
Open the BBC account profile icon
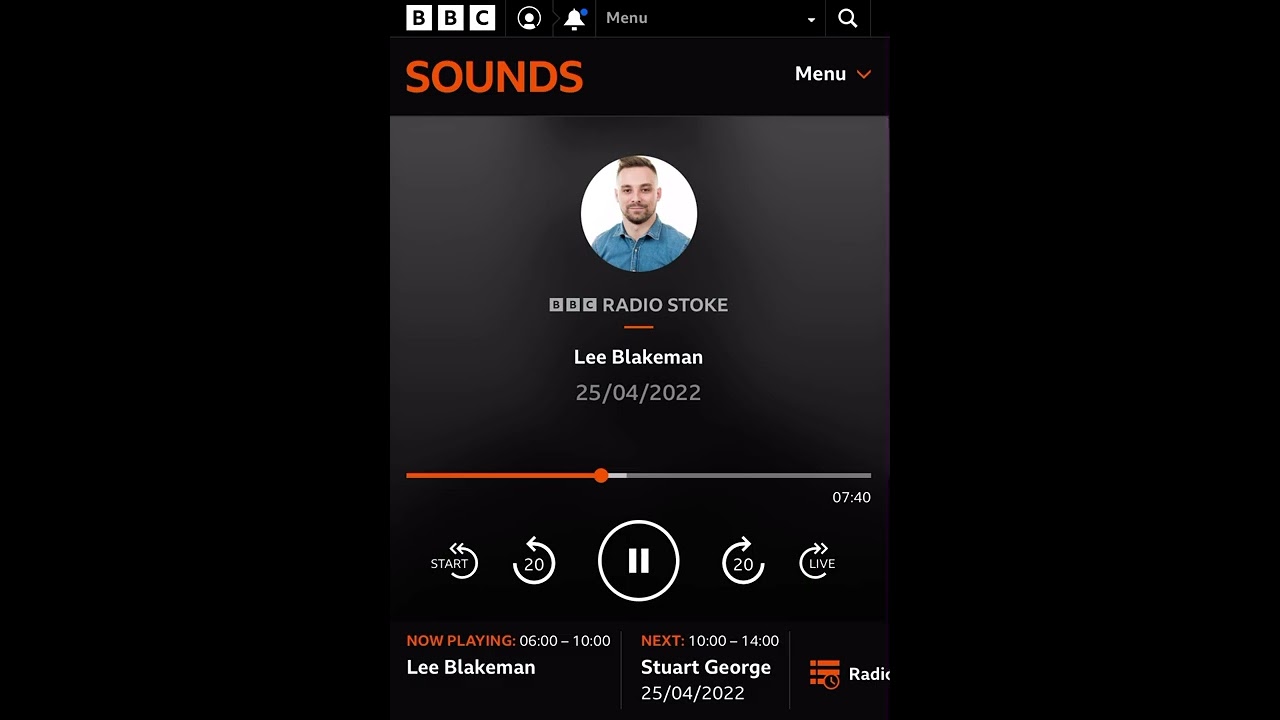pos(529,18)
